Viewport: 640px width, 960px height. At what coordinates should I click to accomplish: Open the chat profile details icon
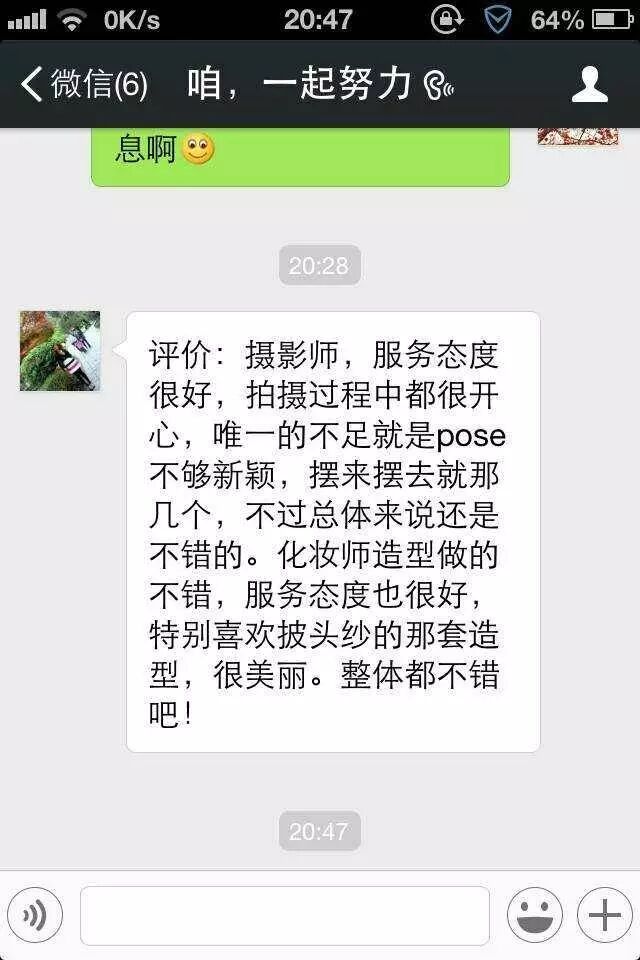tap(589, 85)
